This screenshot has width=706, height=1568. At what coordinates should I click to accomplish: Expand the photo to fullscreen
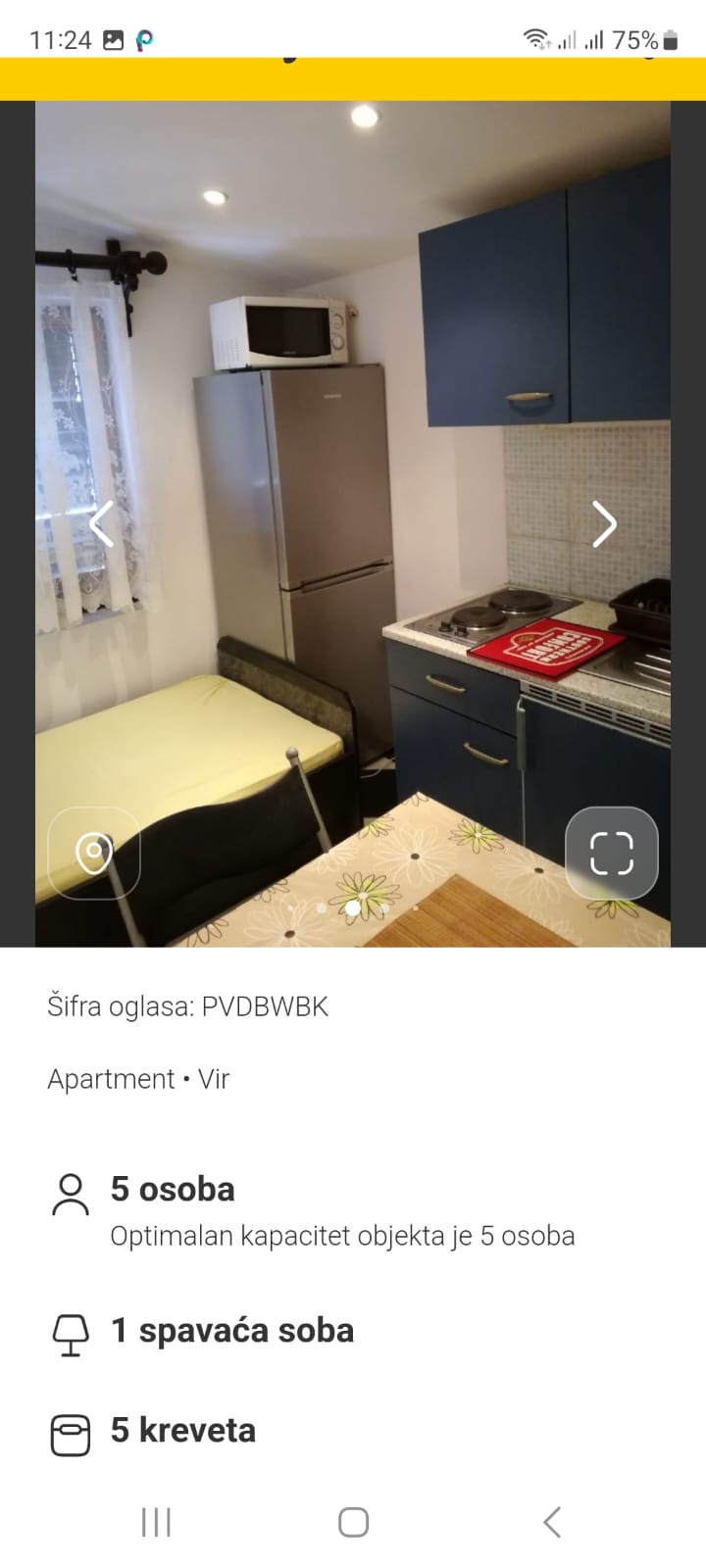[611, 853]
